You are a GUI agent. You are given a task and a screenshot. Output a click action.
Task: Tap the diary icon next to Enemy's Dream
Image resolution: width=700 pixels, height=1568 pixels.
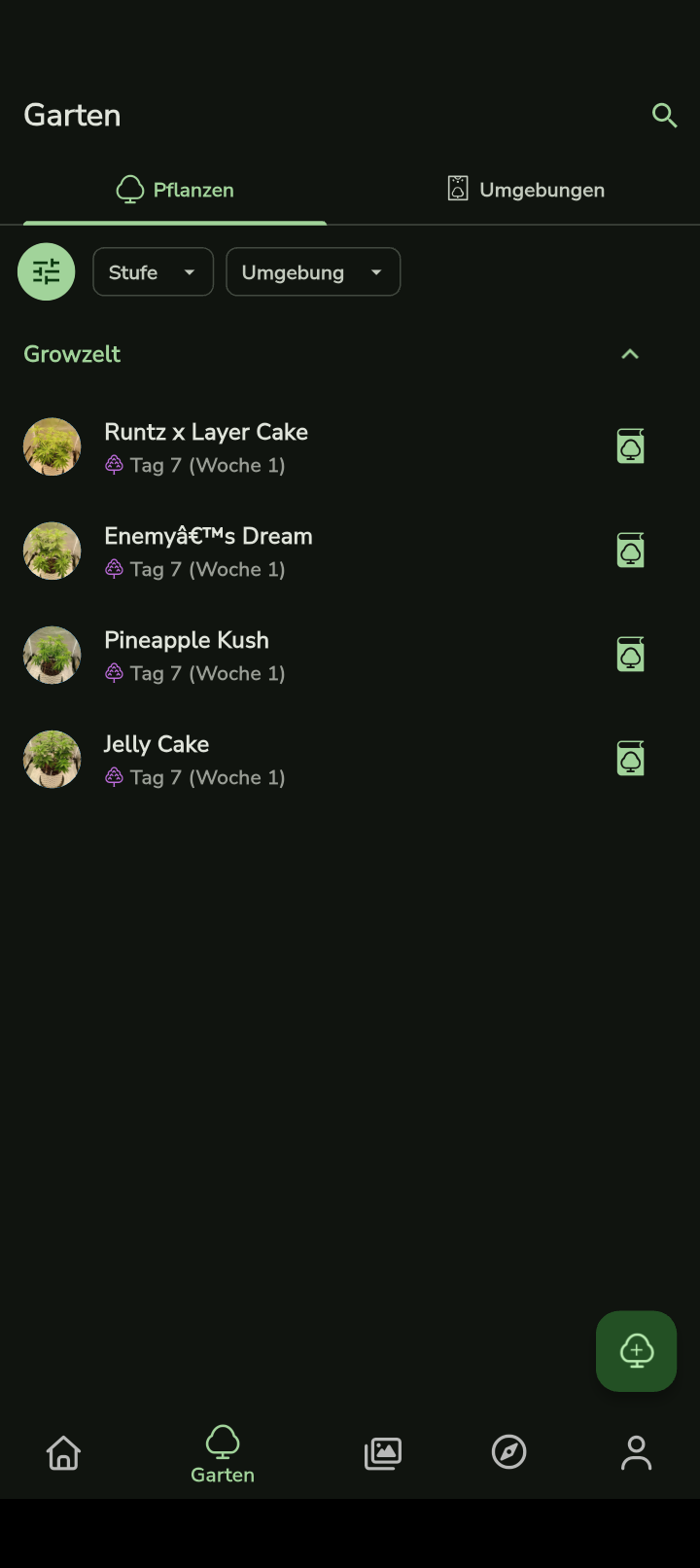pos(631,551)
